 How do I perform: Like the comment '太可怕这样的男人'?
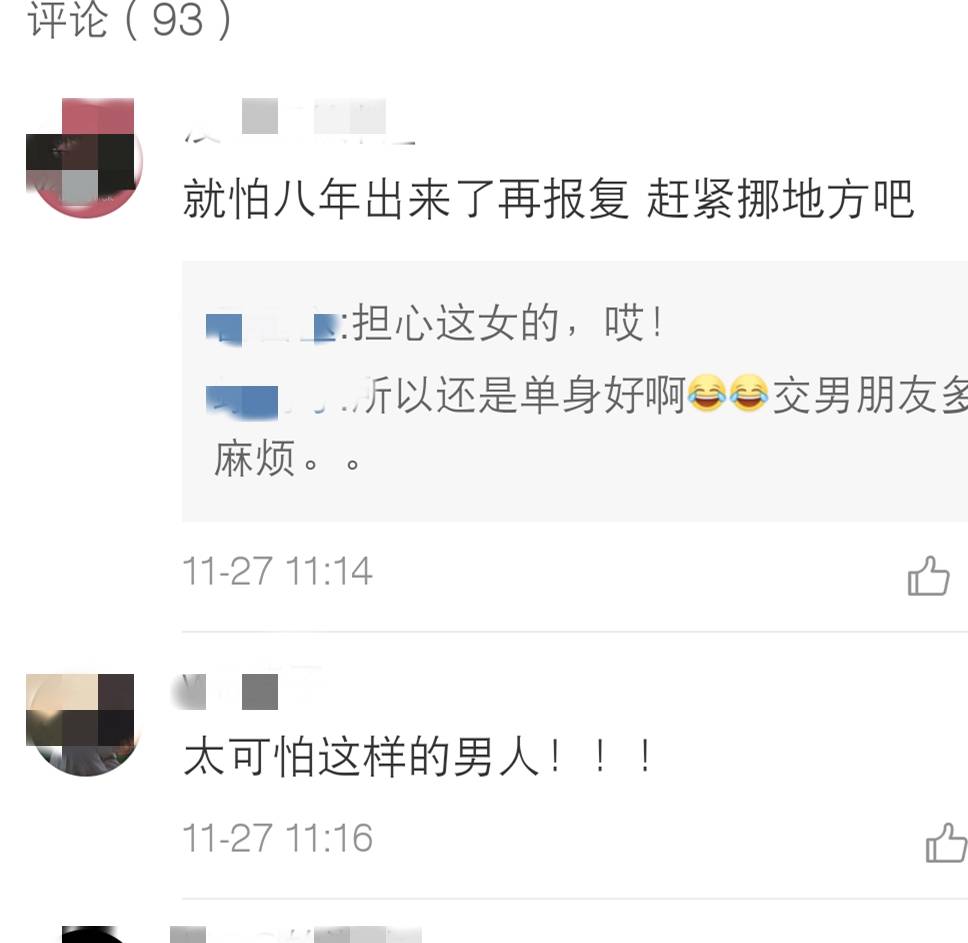pos(945,842)
